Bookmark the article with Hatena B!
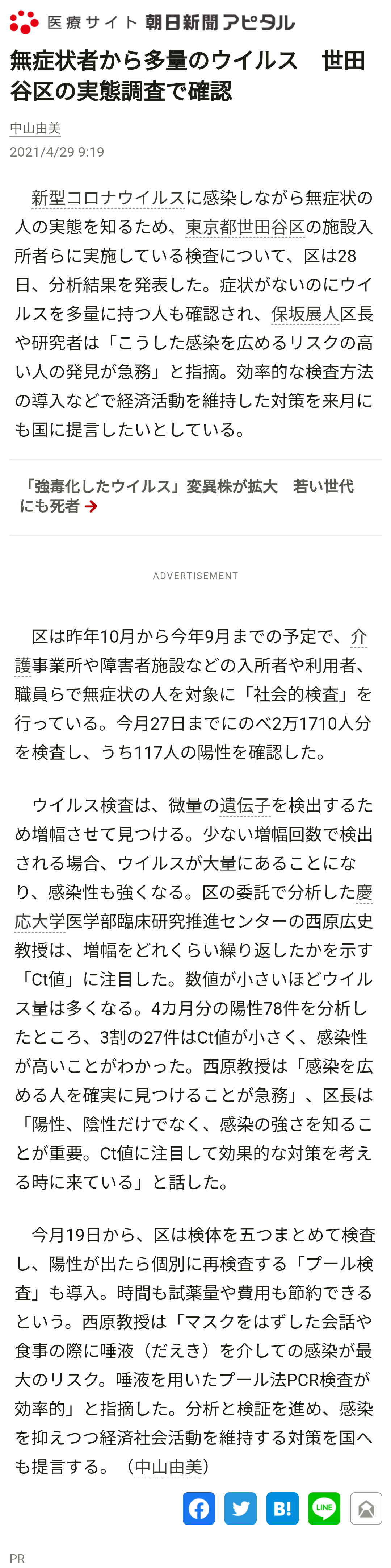The width and height of the screenshot is (391, 1568). (282, 1508)
